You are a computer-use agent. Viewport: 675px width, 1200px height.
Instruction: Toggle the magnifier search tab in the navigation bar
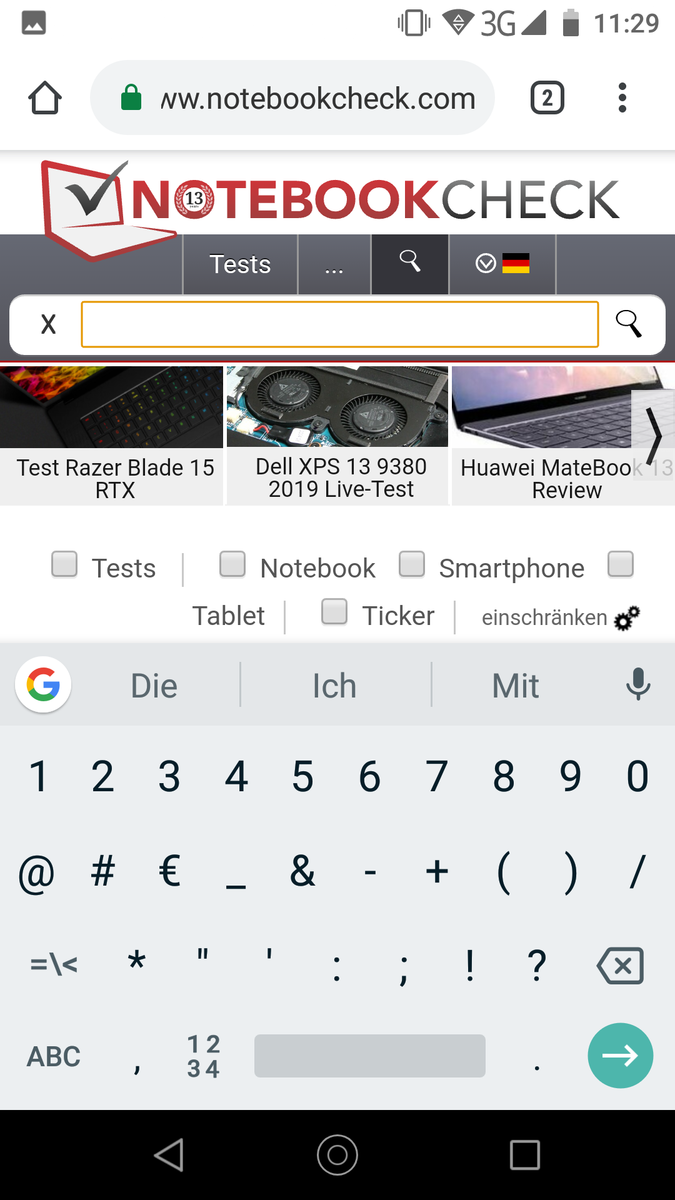pyautogui.click(x=410, y=262)
